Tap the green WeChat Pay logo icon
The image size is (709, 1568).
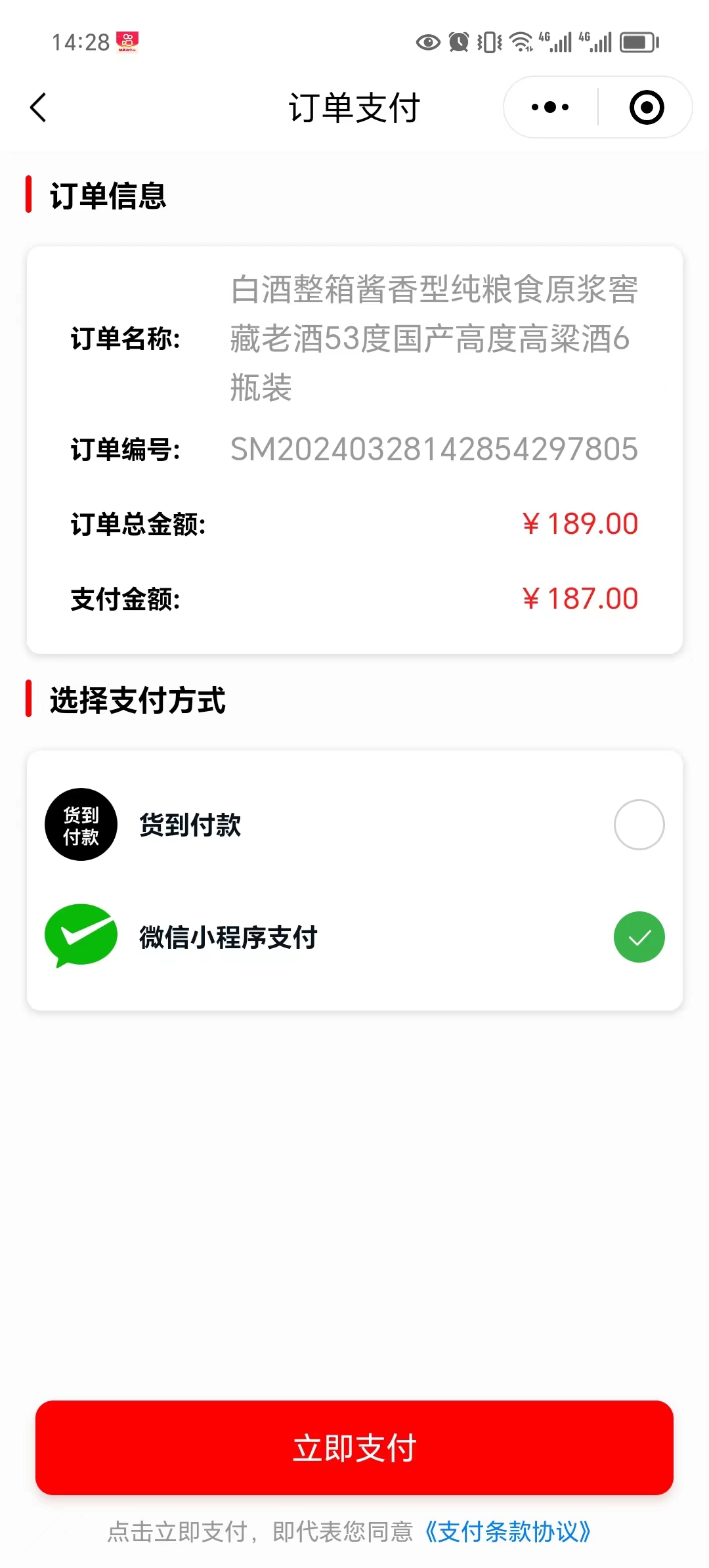[80, 936]
